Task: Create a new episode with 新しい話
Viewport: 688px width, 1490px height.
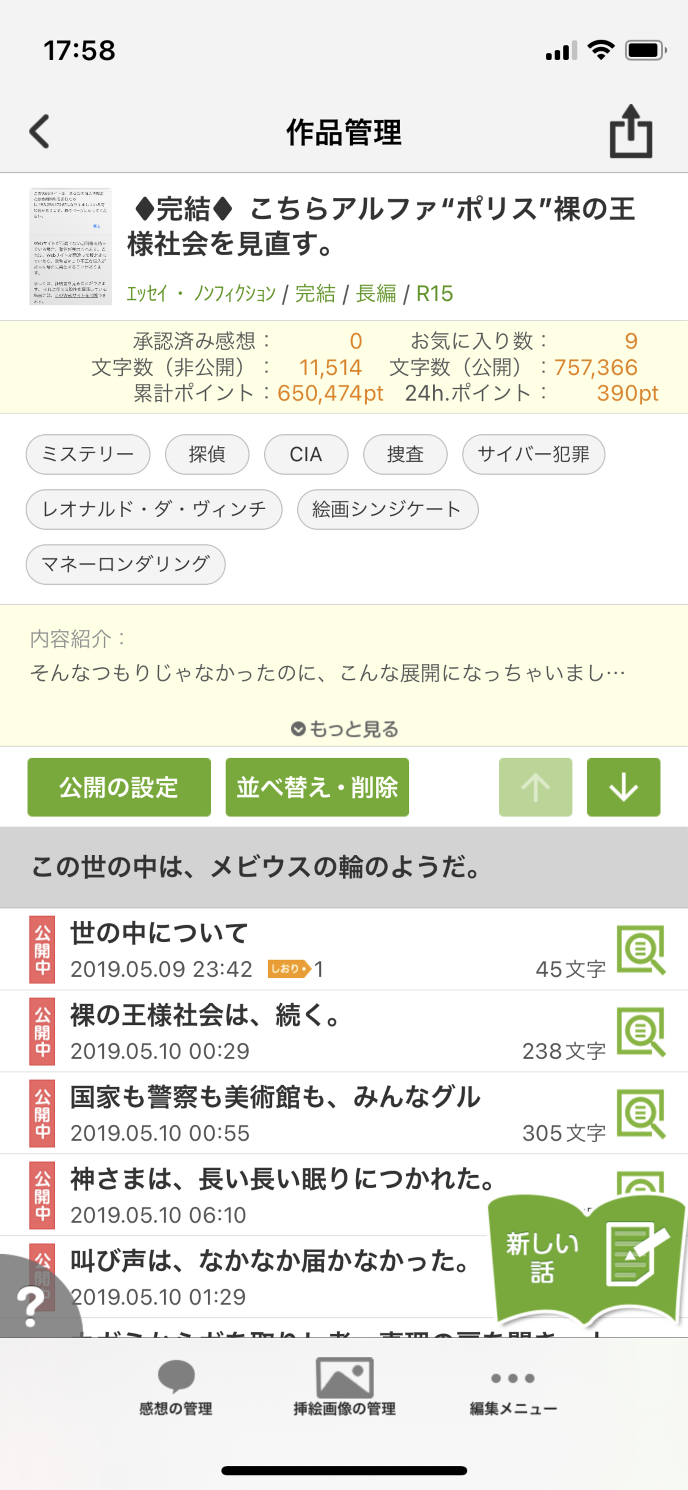Action: 586,1256
